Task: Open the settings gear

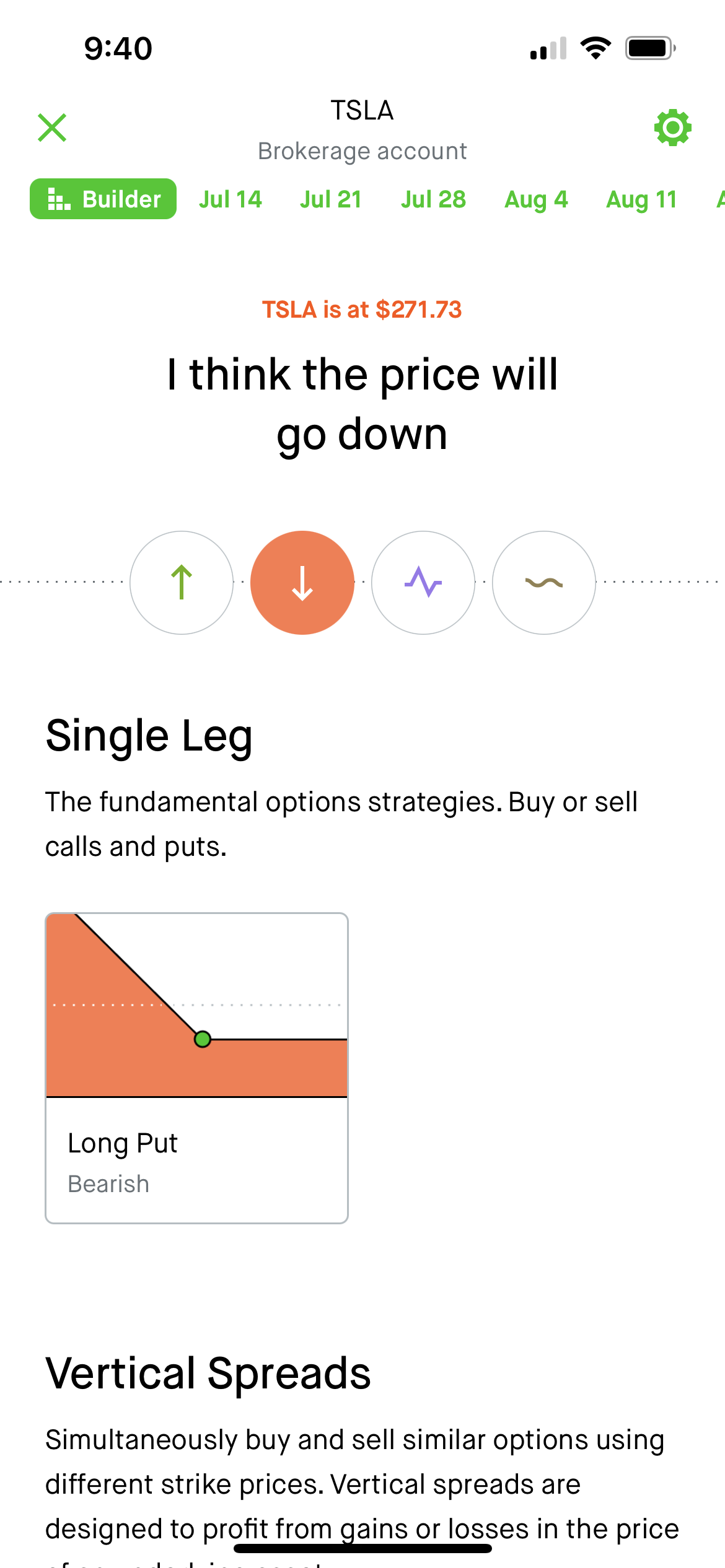Action: [672, 128]
